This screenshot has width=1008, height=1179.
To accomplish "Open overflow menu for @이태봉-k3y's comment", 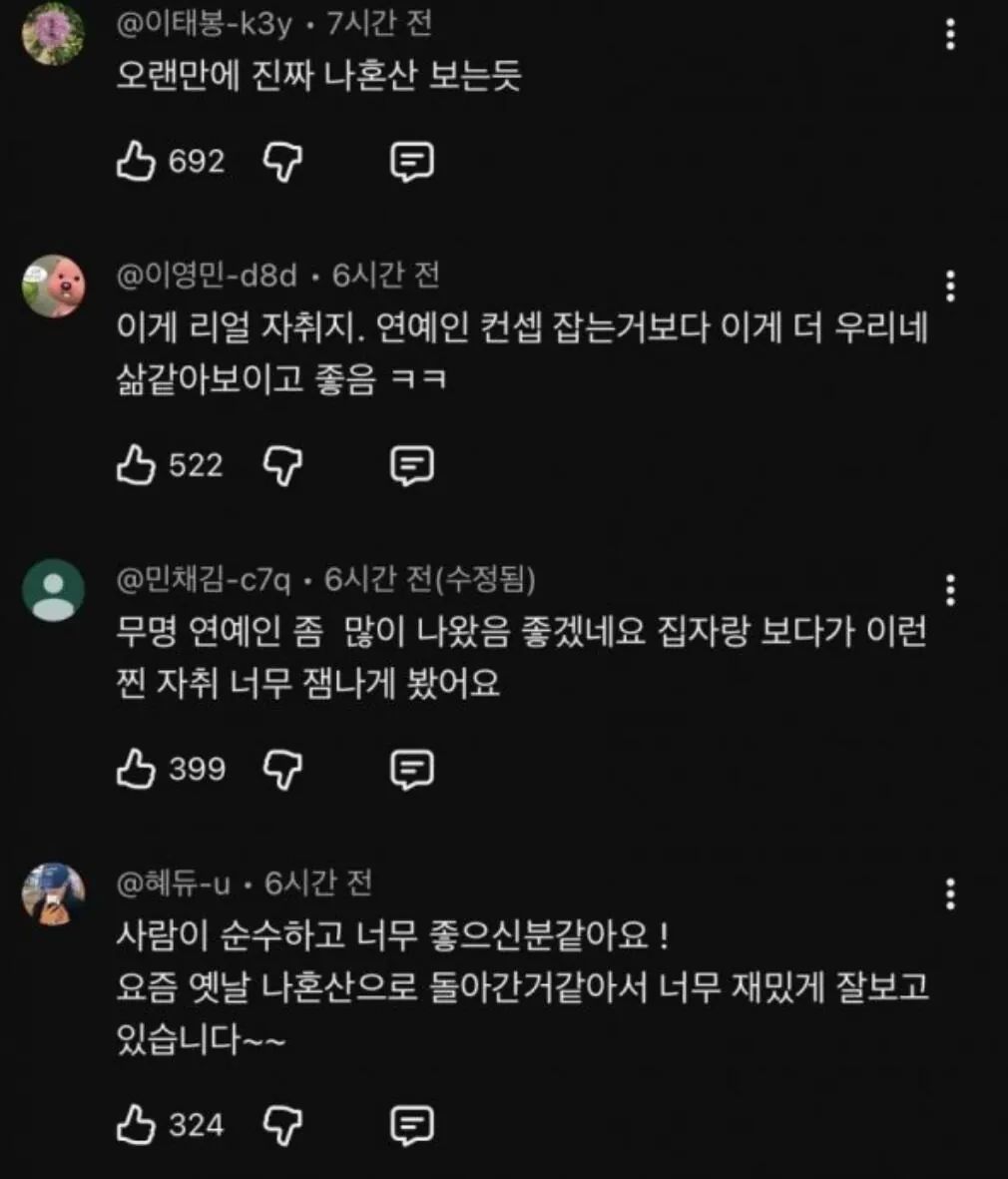I will 950,35.
